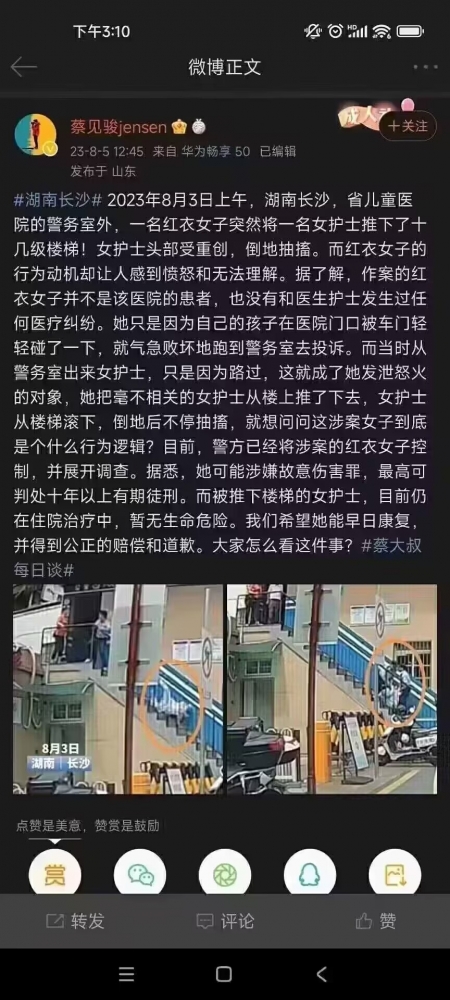Viewport: 450px width, 1000px height.
Task: Tap the system back button
Action: click(321, 974)
